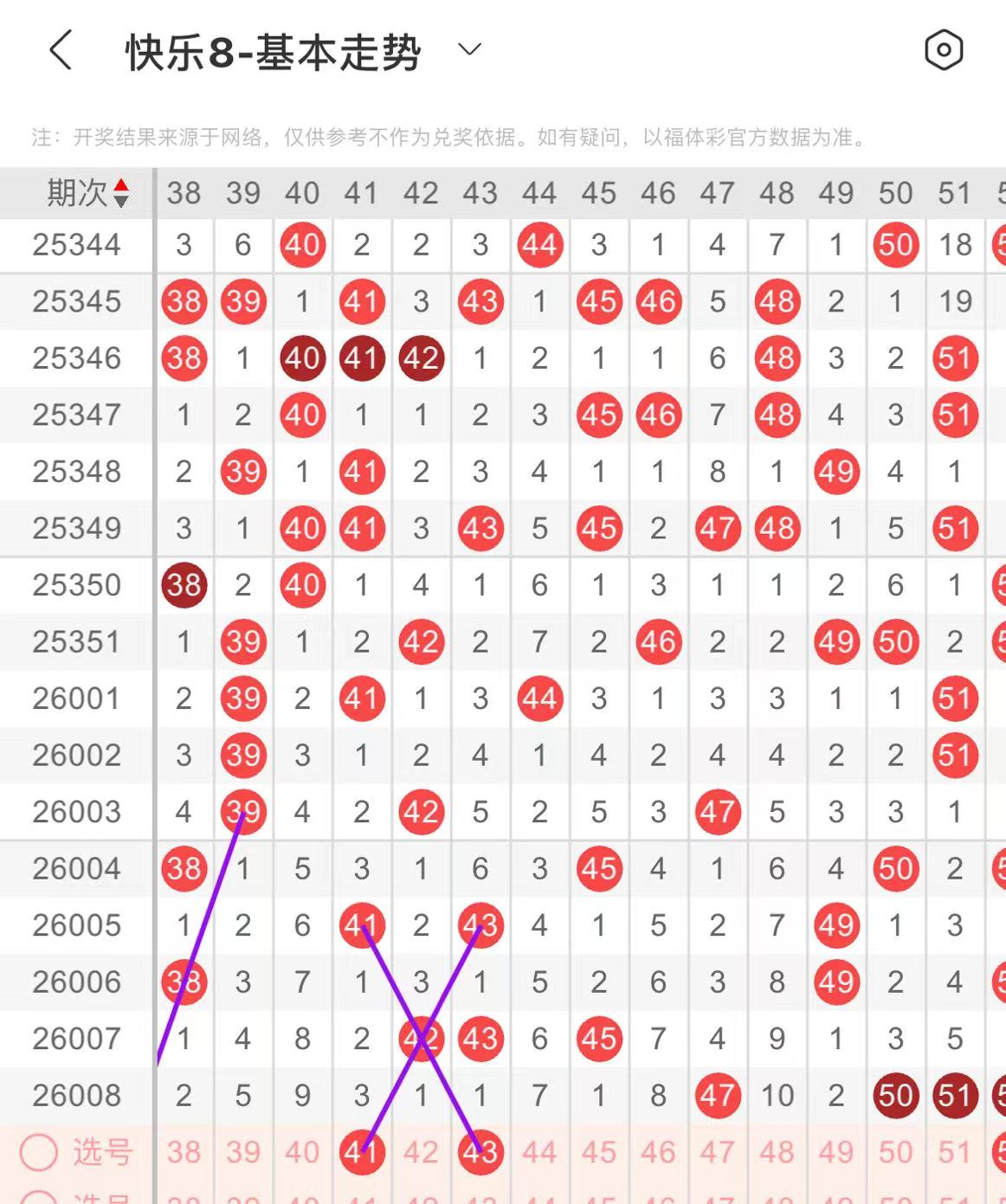Pick number 47 in the first 选号 row
The height and width of the screenshot is (1204, 1006).
tap(718, 1152)
